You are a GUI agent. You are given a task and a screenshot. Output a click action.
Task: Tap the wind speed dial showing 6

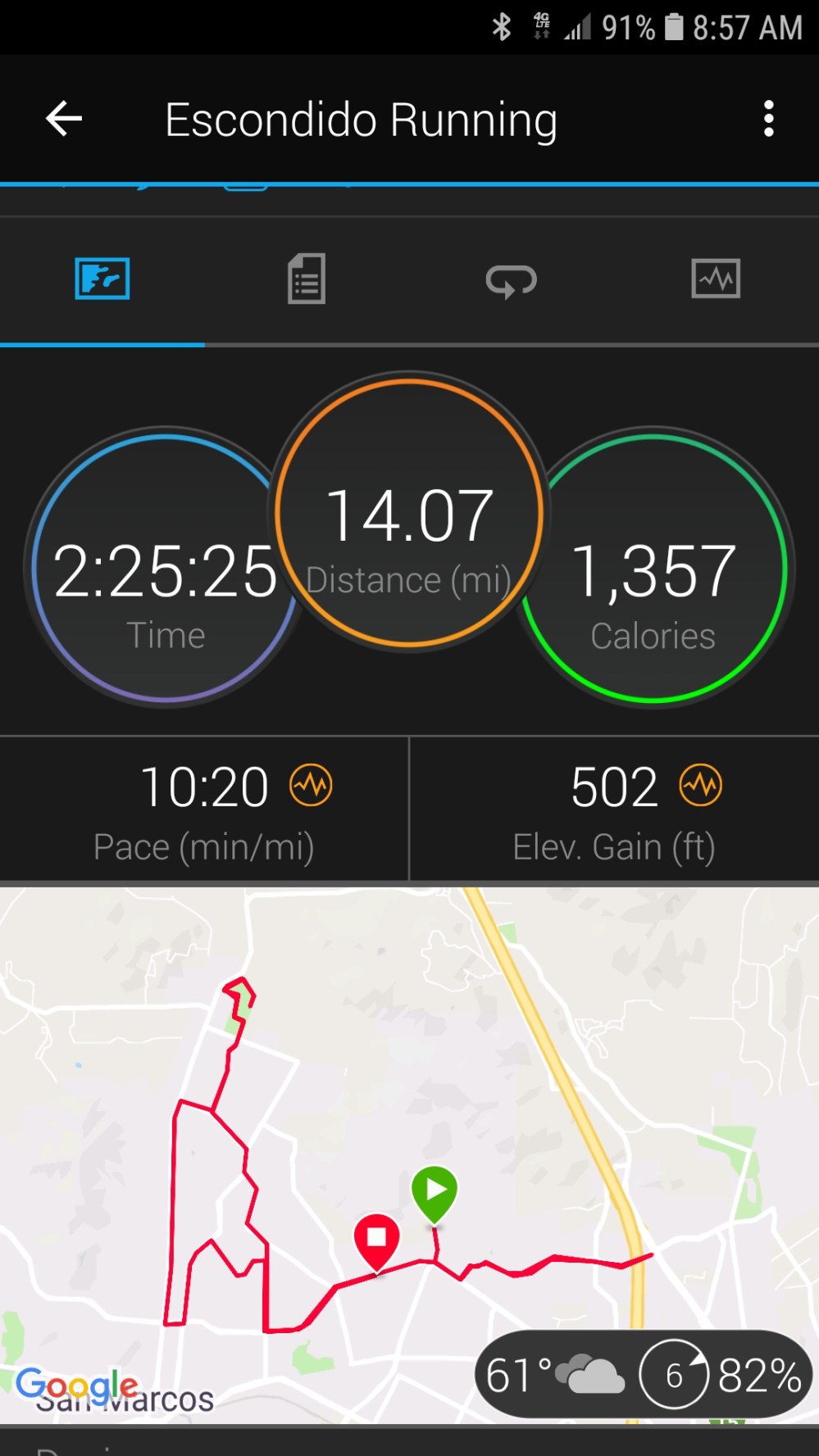pyautogui.click(x=677, y=1372)
